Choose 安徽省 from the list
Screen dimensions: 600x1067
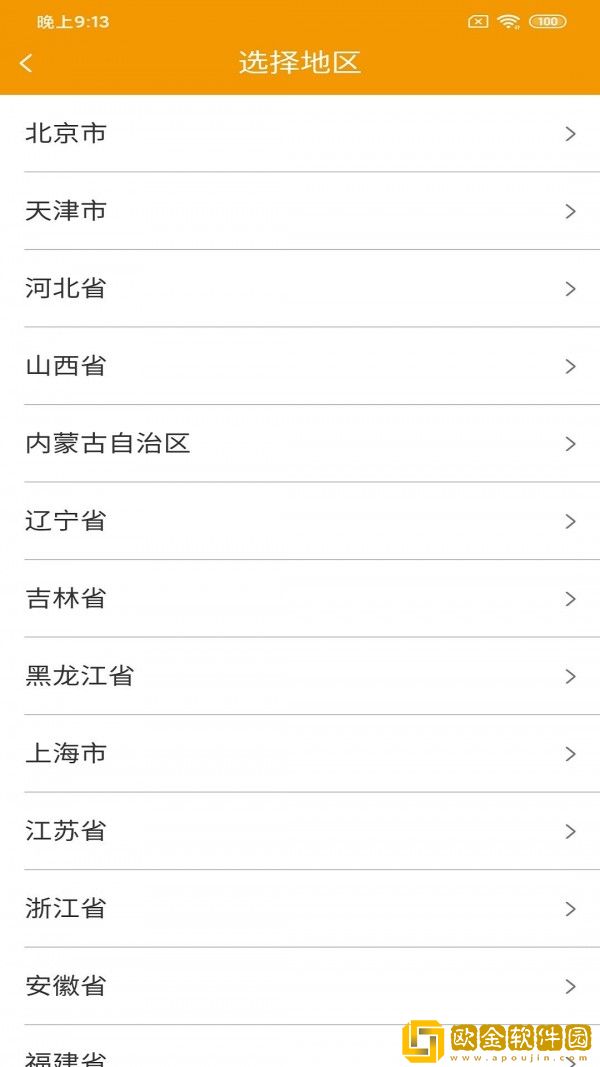click(x=300, y=986)
